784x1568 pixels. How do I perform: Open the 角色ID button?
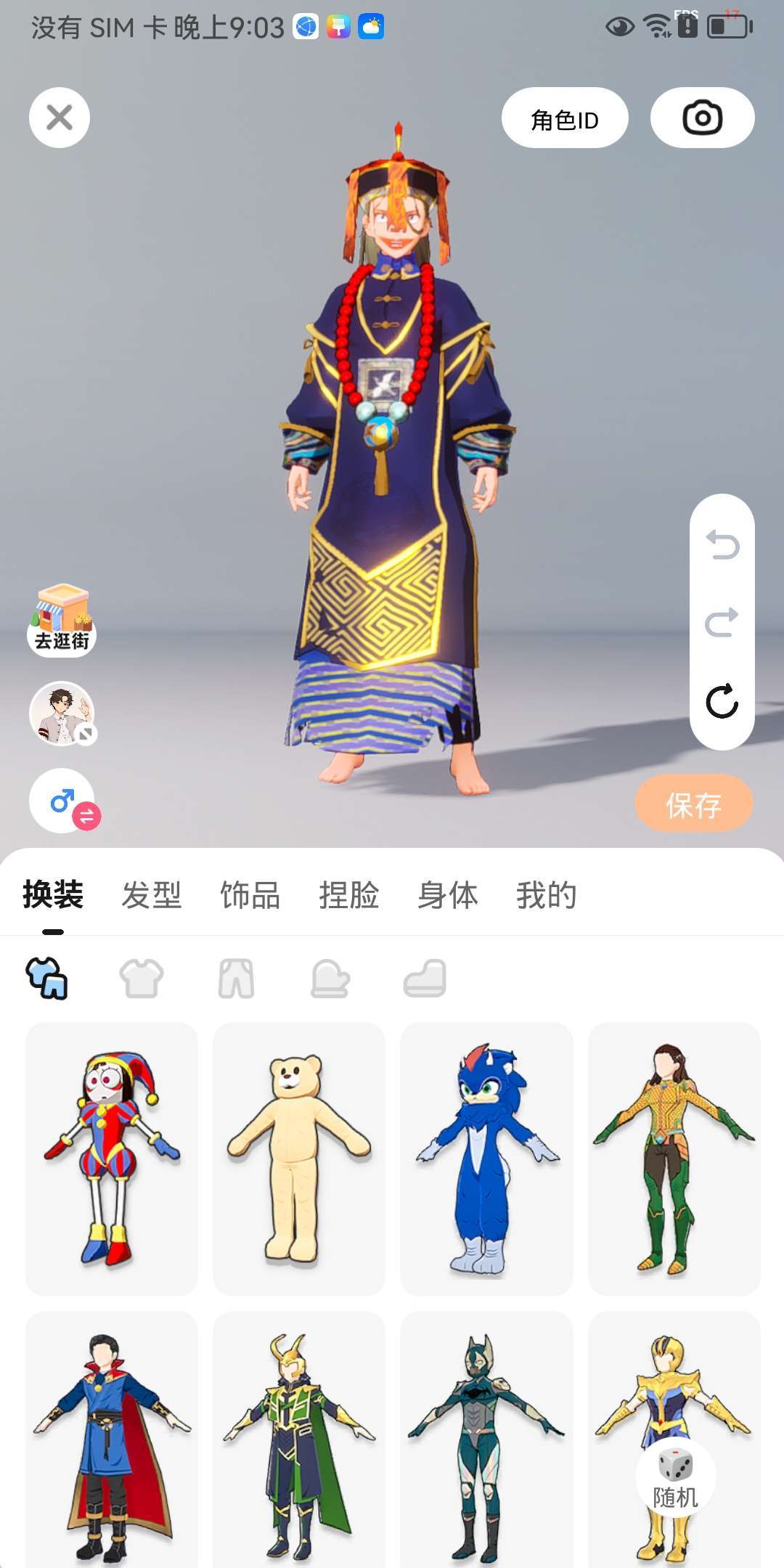click(x=565, y=118)
